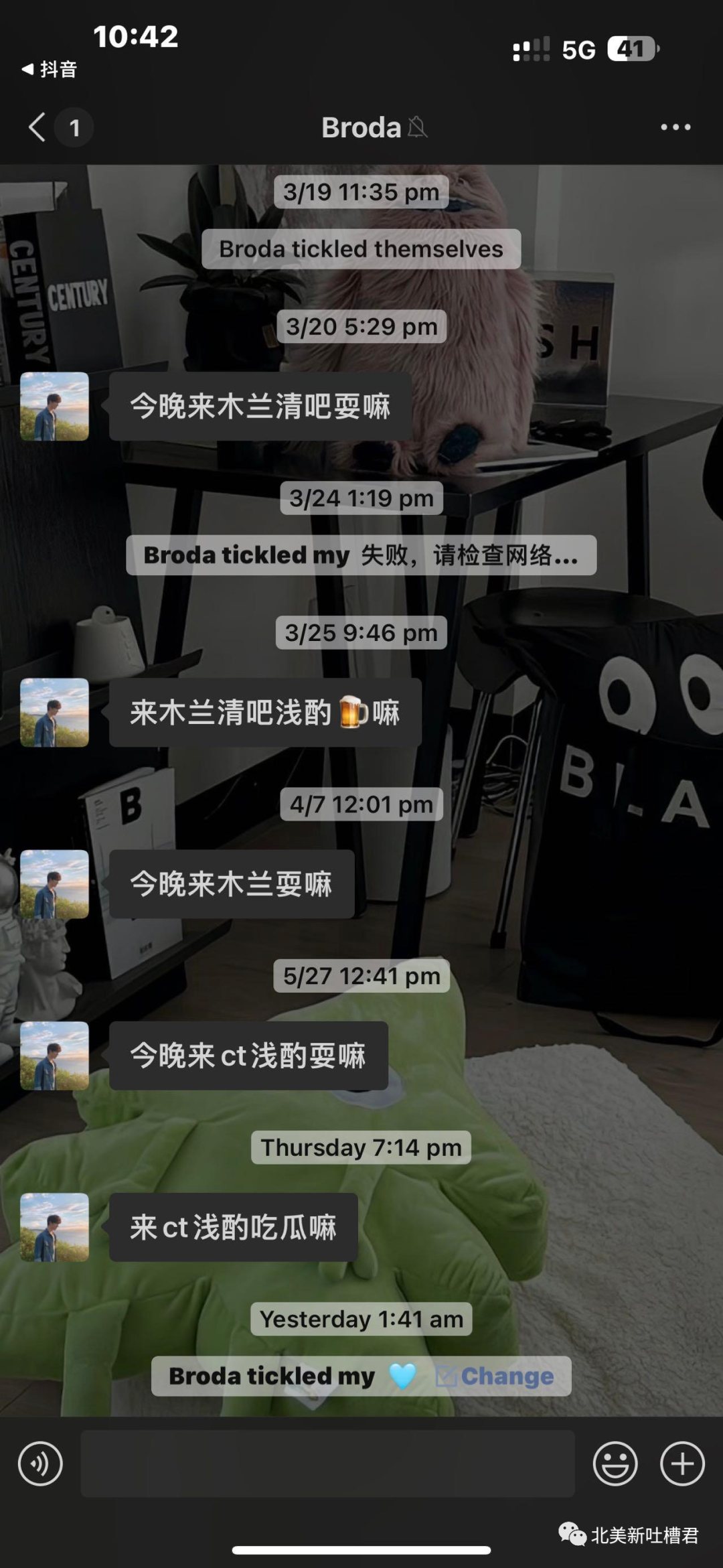Open Broda's avatar beside 来ct浅酌吃瓜嘛
The height and width of the screenshot is (1568, 723).
point(54,1227)
